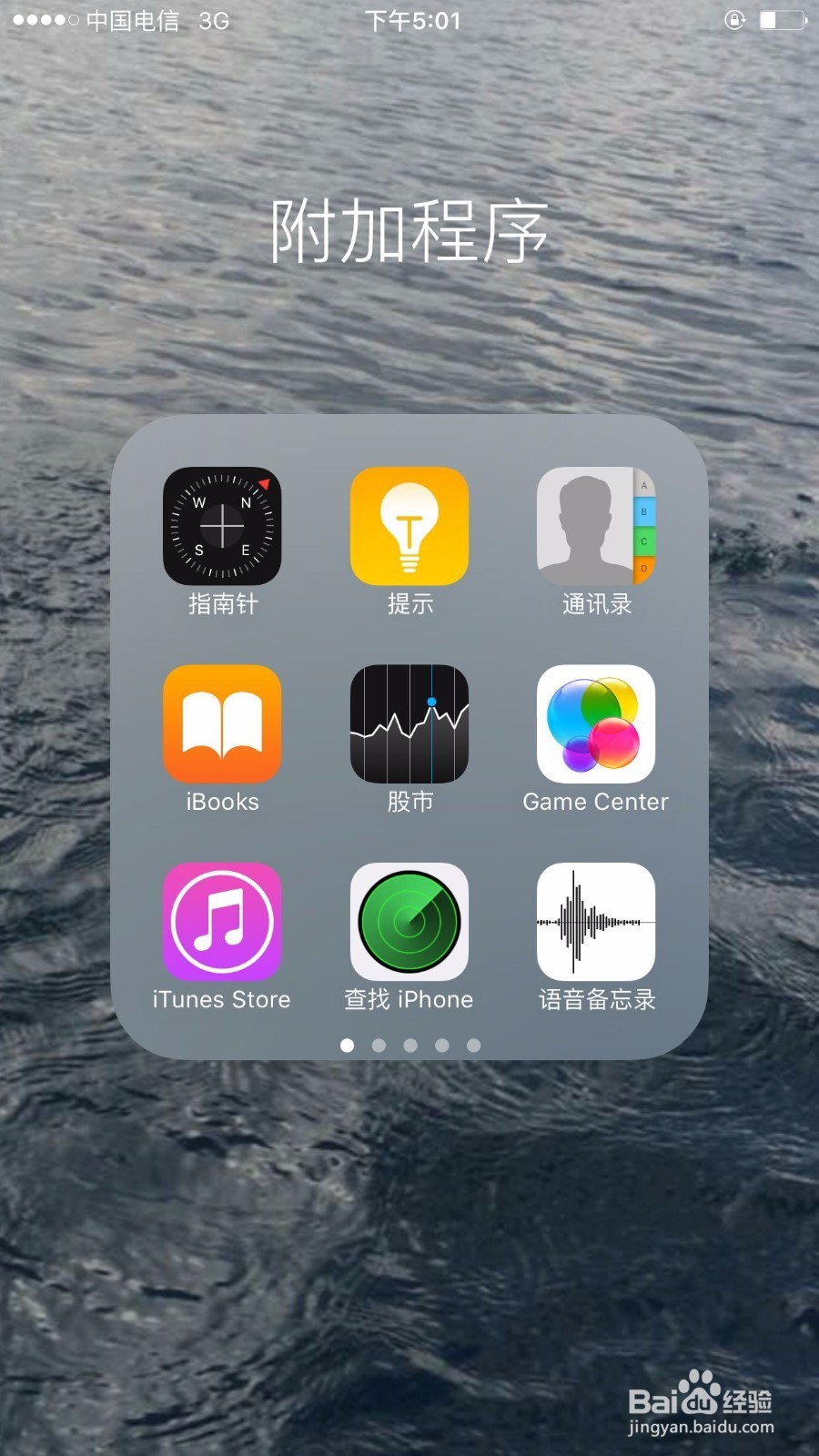Launch 查找 iPhone

(x=409, y=921)
